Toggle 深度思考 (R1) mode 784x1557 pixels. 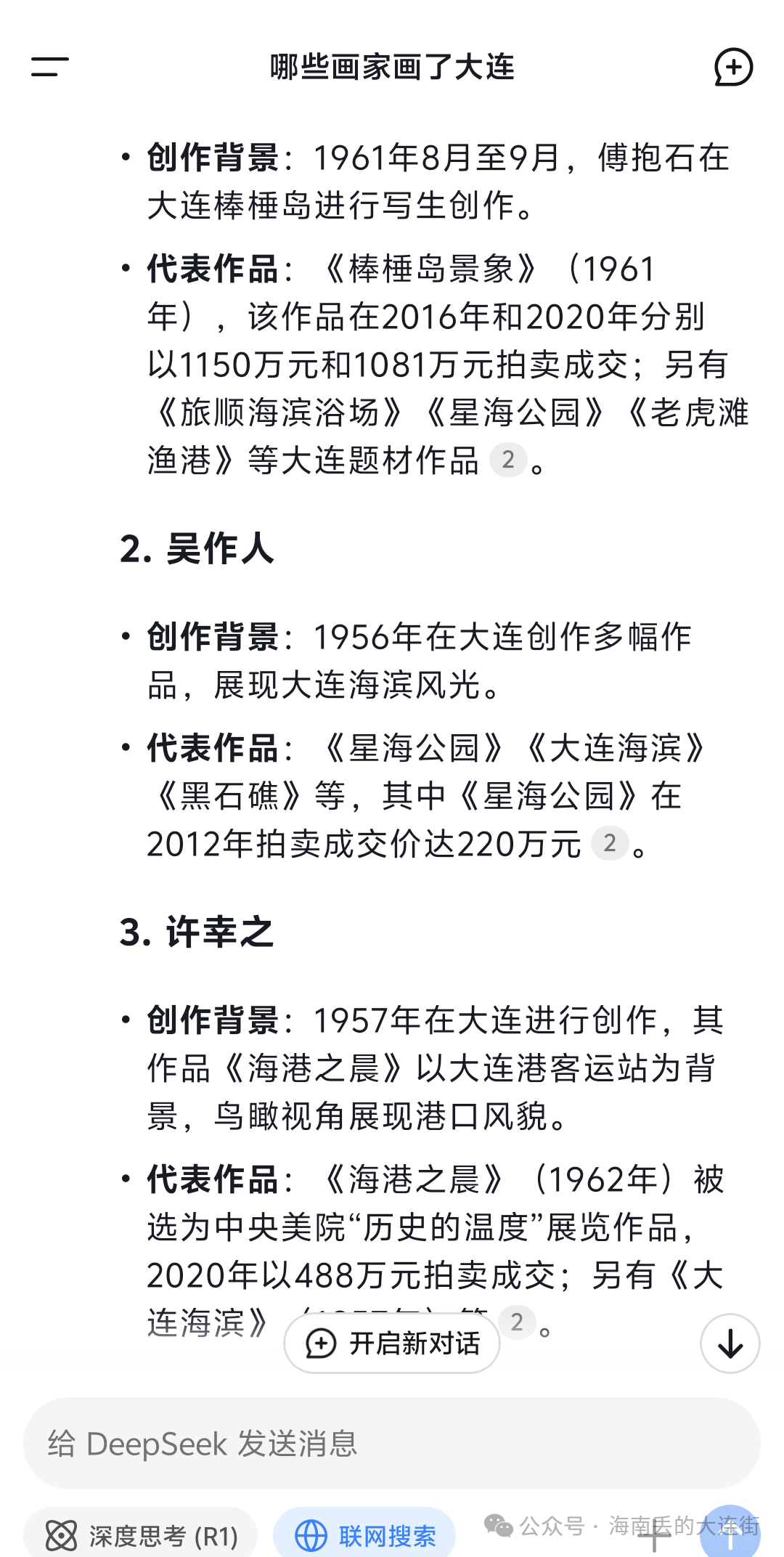(x=141, y=1535)
